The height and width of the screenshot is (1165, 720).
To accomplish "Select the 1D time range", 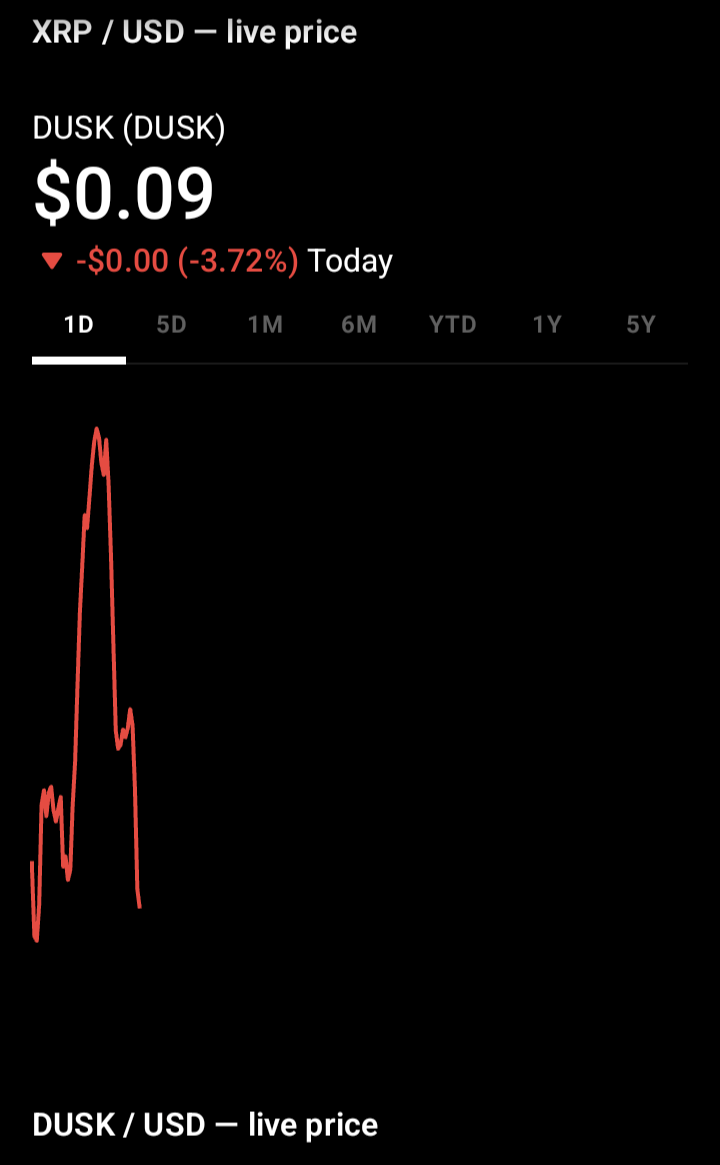I will coord(79,325).
